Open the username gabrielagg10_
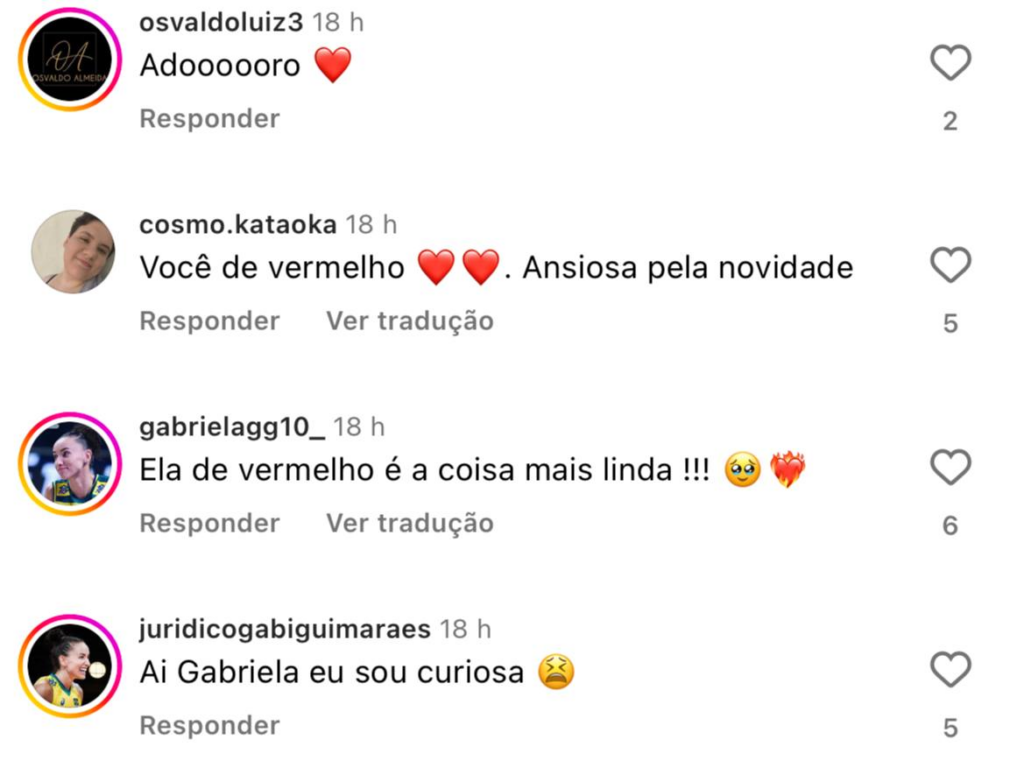The height and width of the screenshot is (775, 1024). click(x=232, y=427)
